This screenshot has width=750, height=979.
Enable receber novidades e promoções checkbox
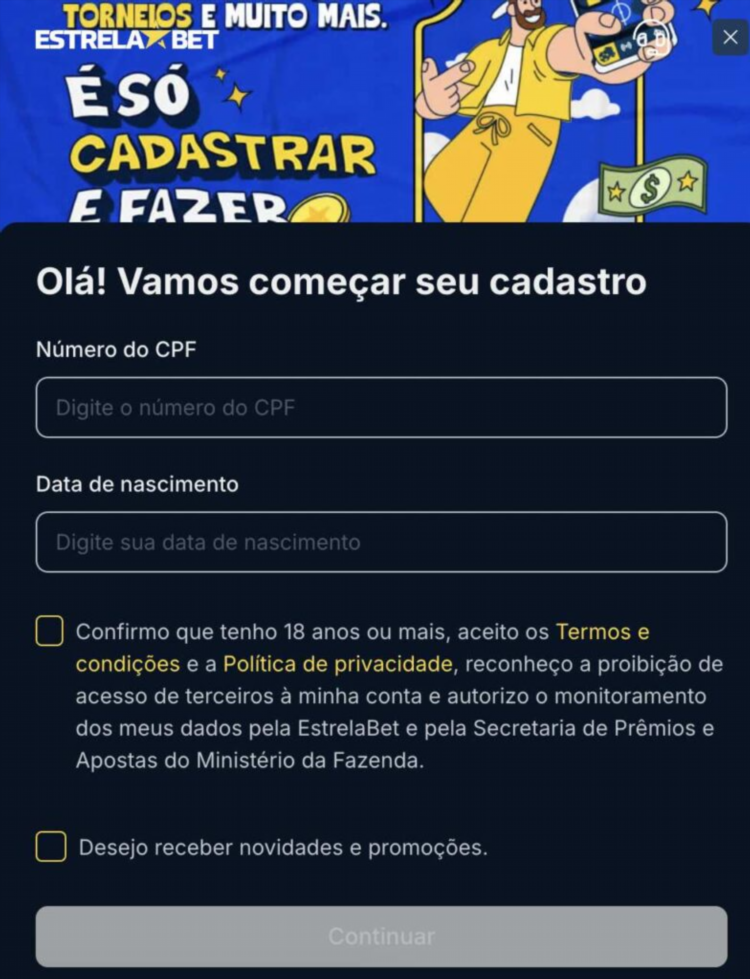(50, 847)
